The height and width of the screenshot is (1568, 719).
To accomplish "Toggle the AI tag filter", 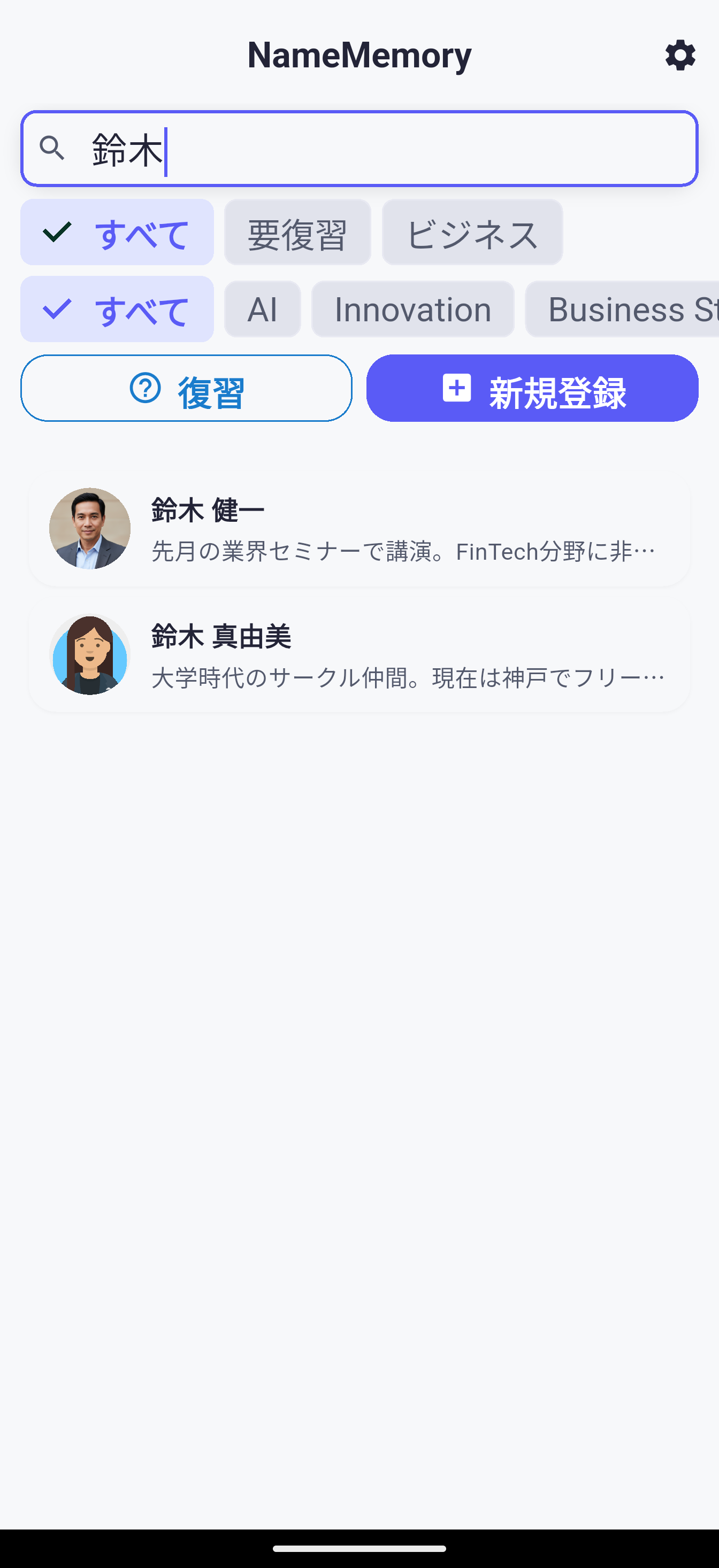I will tap(263, 309).
